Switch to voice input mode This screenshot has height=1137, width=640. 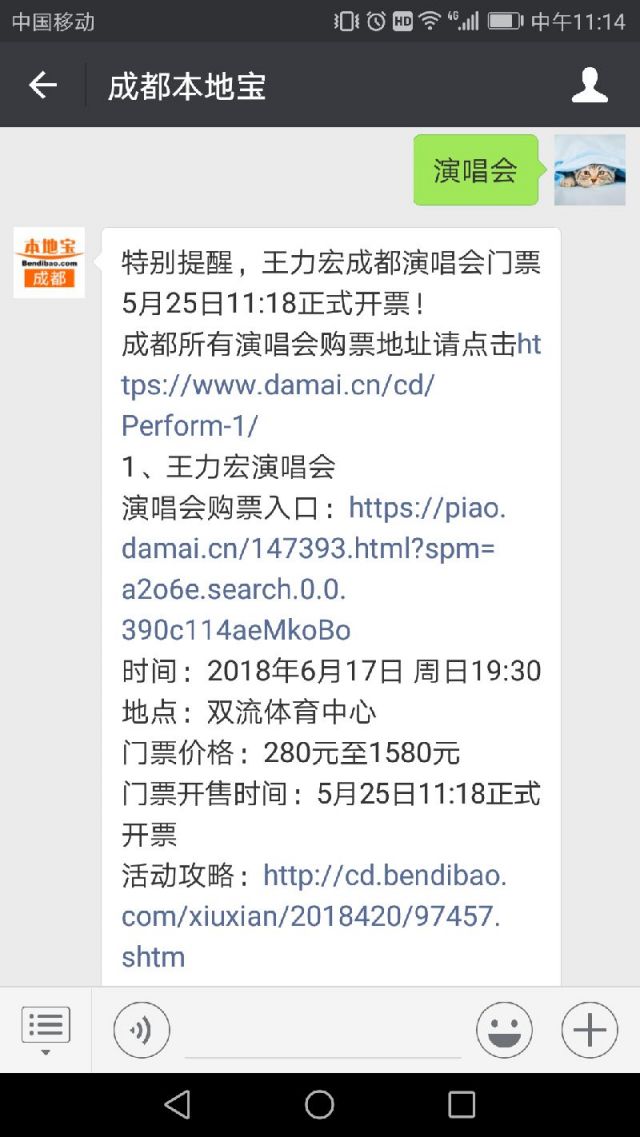[141, 1030]
